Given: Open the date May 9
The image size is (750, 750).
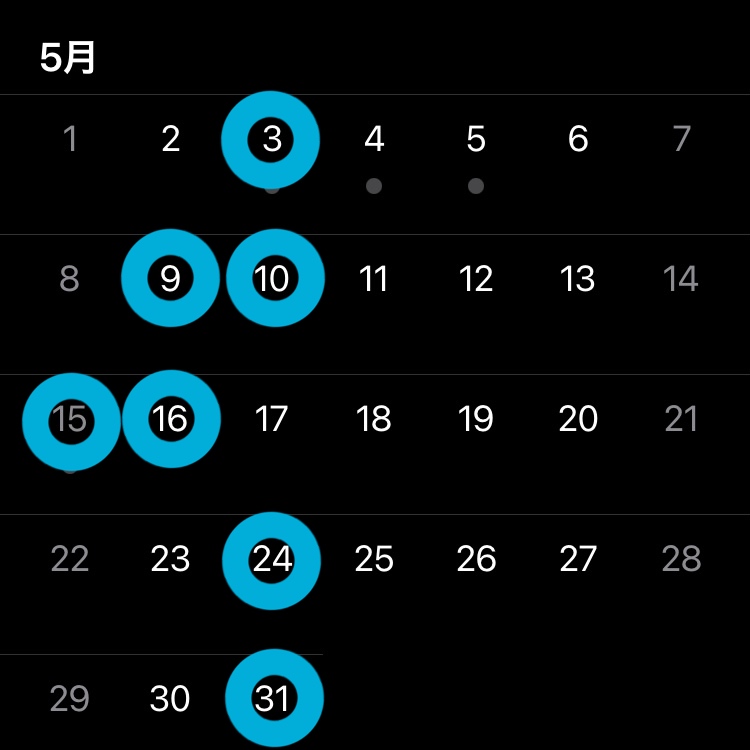Looking at the screenshot, I should pyautogui.click(x=170, y=279).
